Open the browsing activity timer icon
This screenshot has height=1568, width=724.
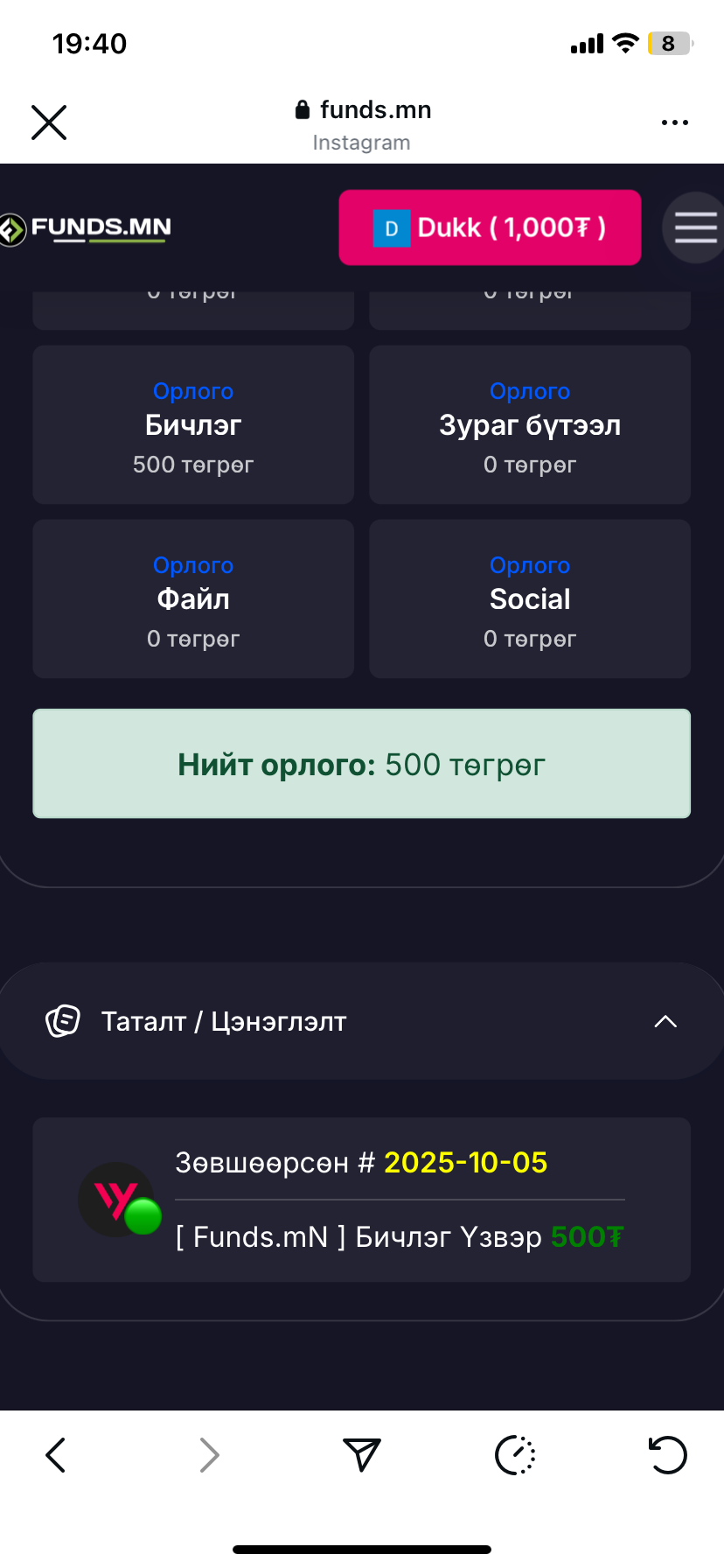tap(515, 1455)
